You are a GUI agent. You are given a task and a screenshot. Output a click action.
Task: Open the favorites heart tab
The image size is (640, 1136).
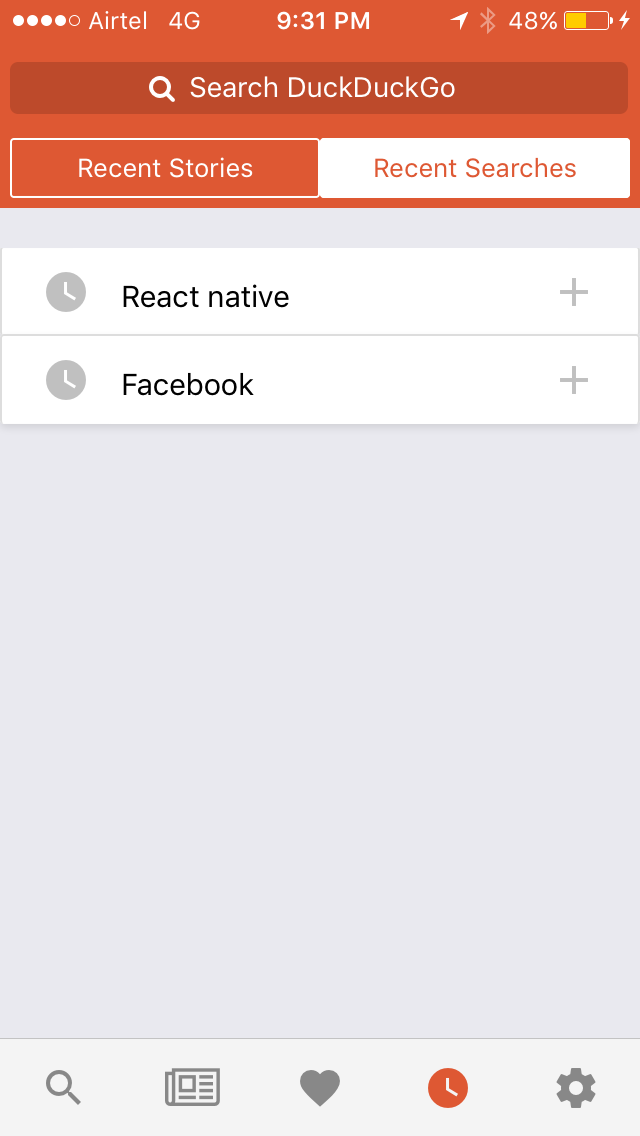tap(320, 1087)
